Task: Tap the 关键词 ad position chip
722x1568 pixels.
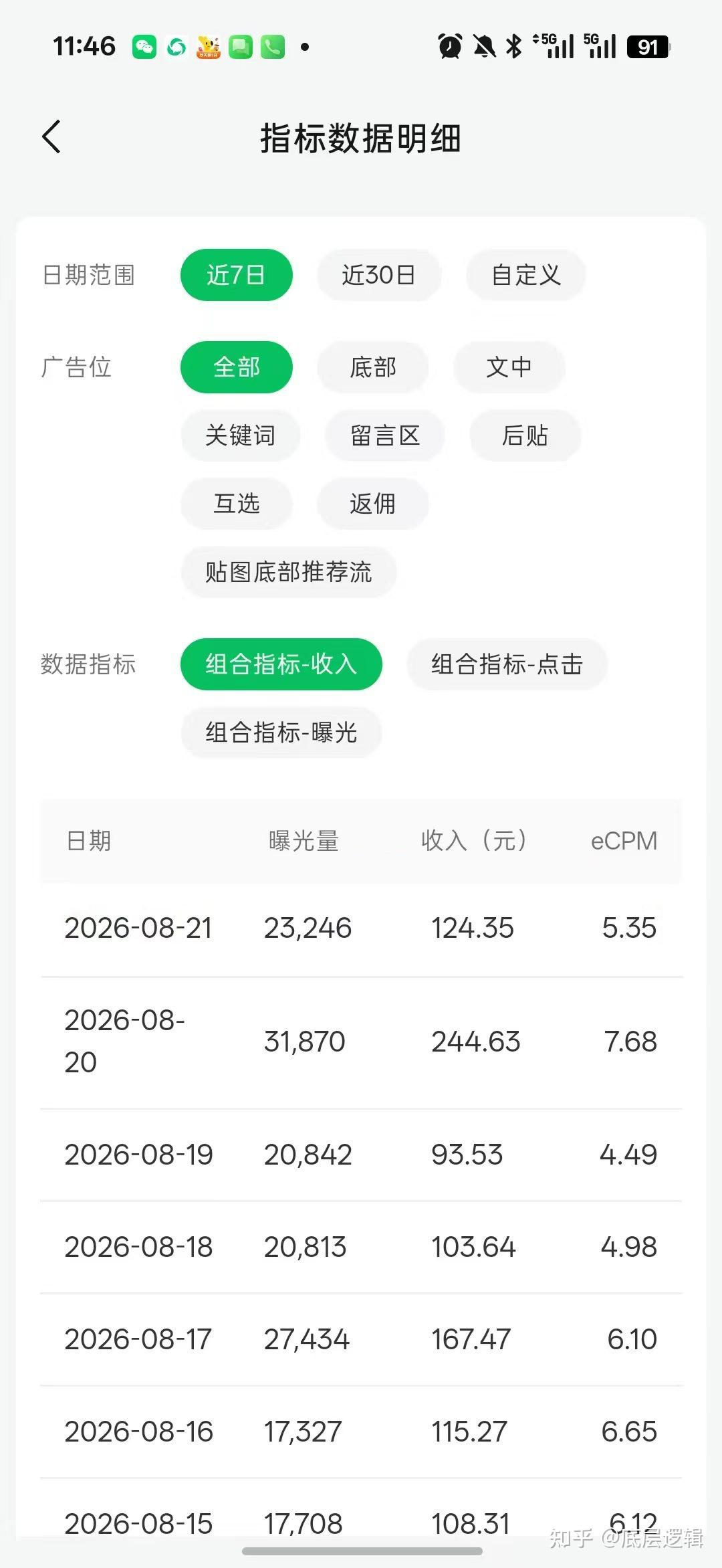Action: click(240, 435)
